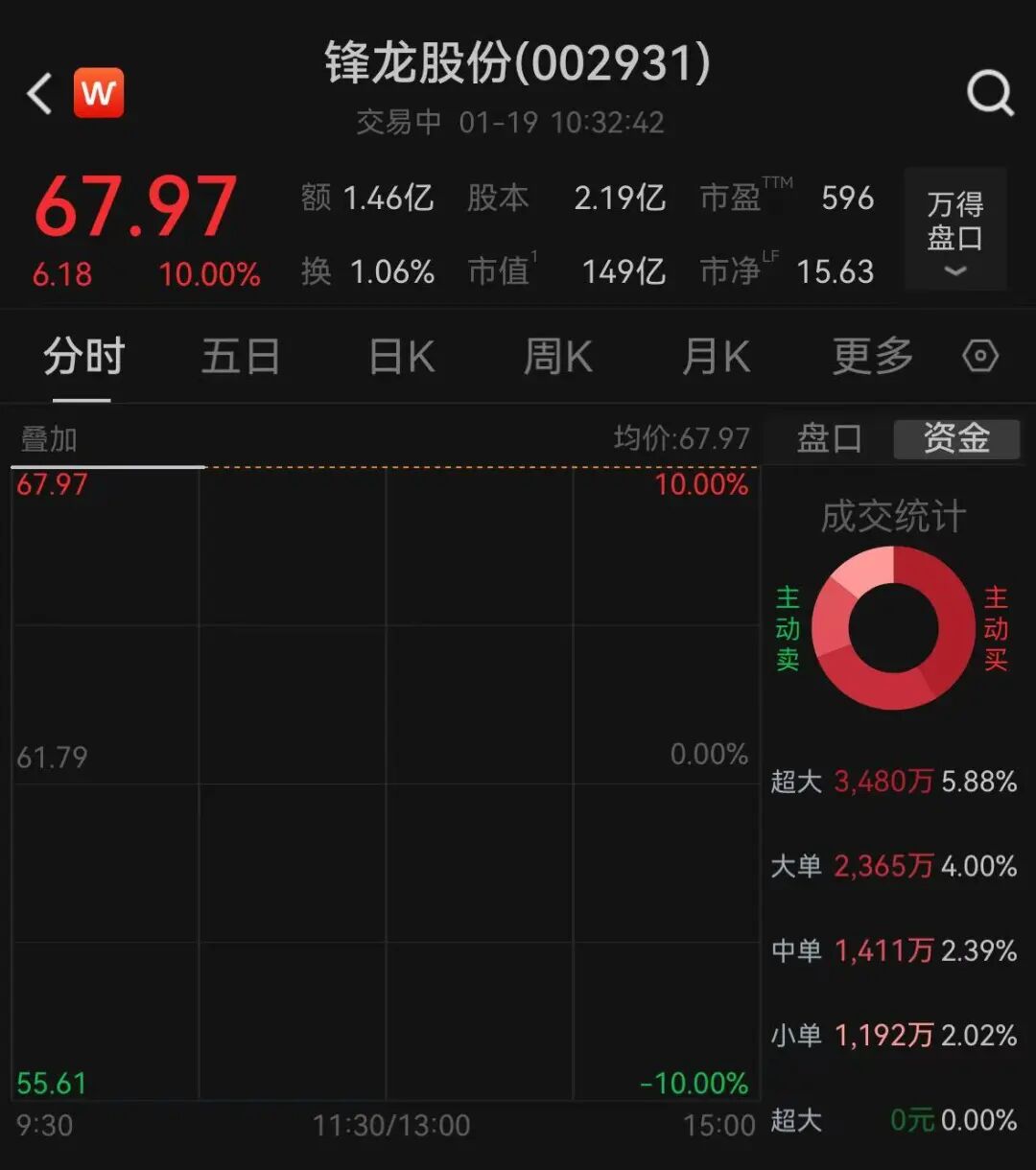Switch to the 五日 chart tab

coord(241,358)
